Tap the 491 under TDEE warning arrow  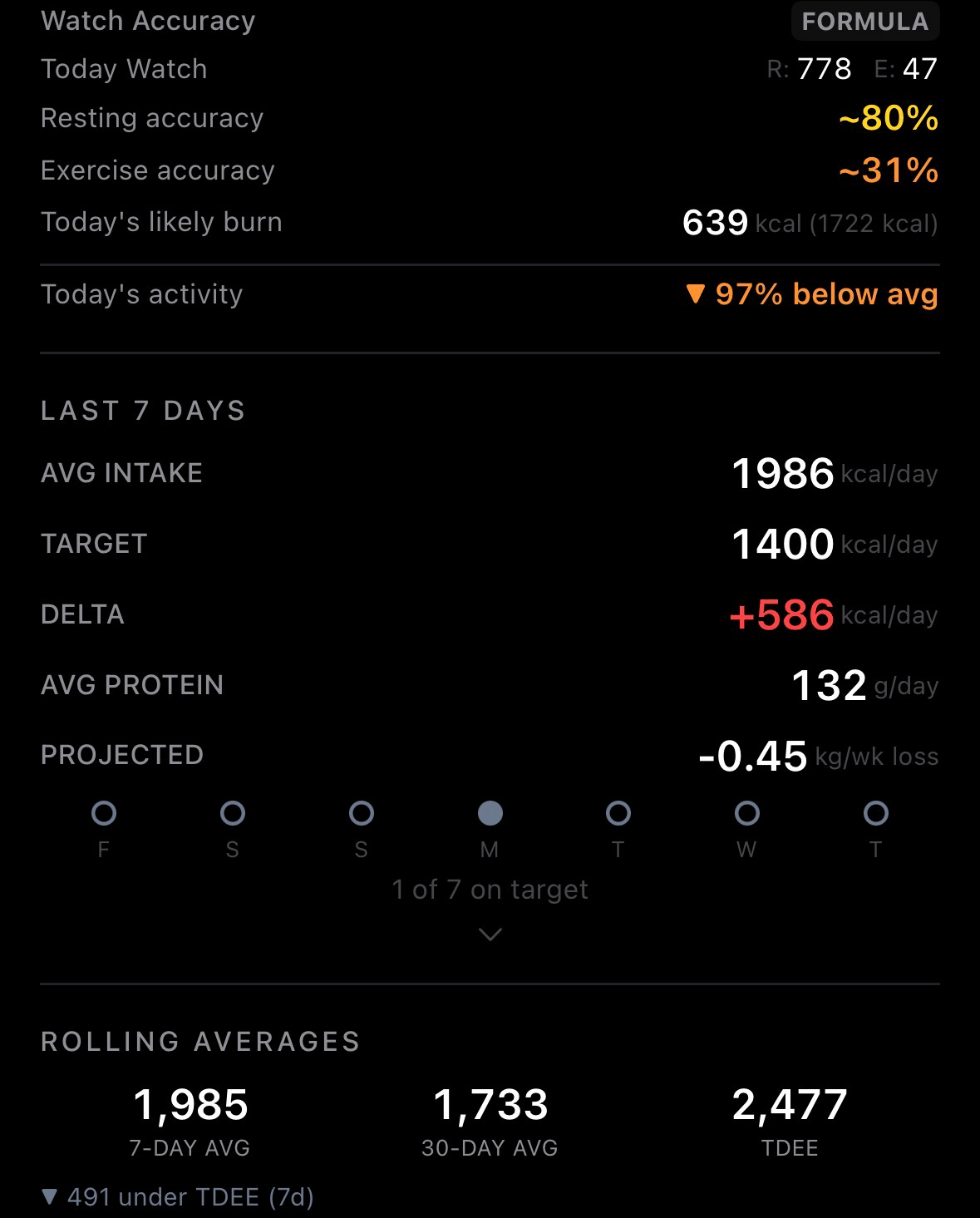point(50,1197)
